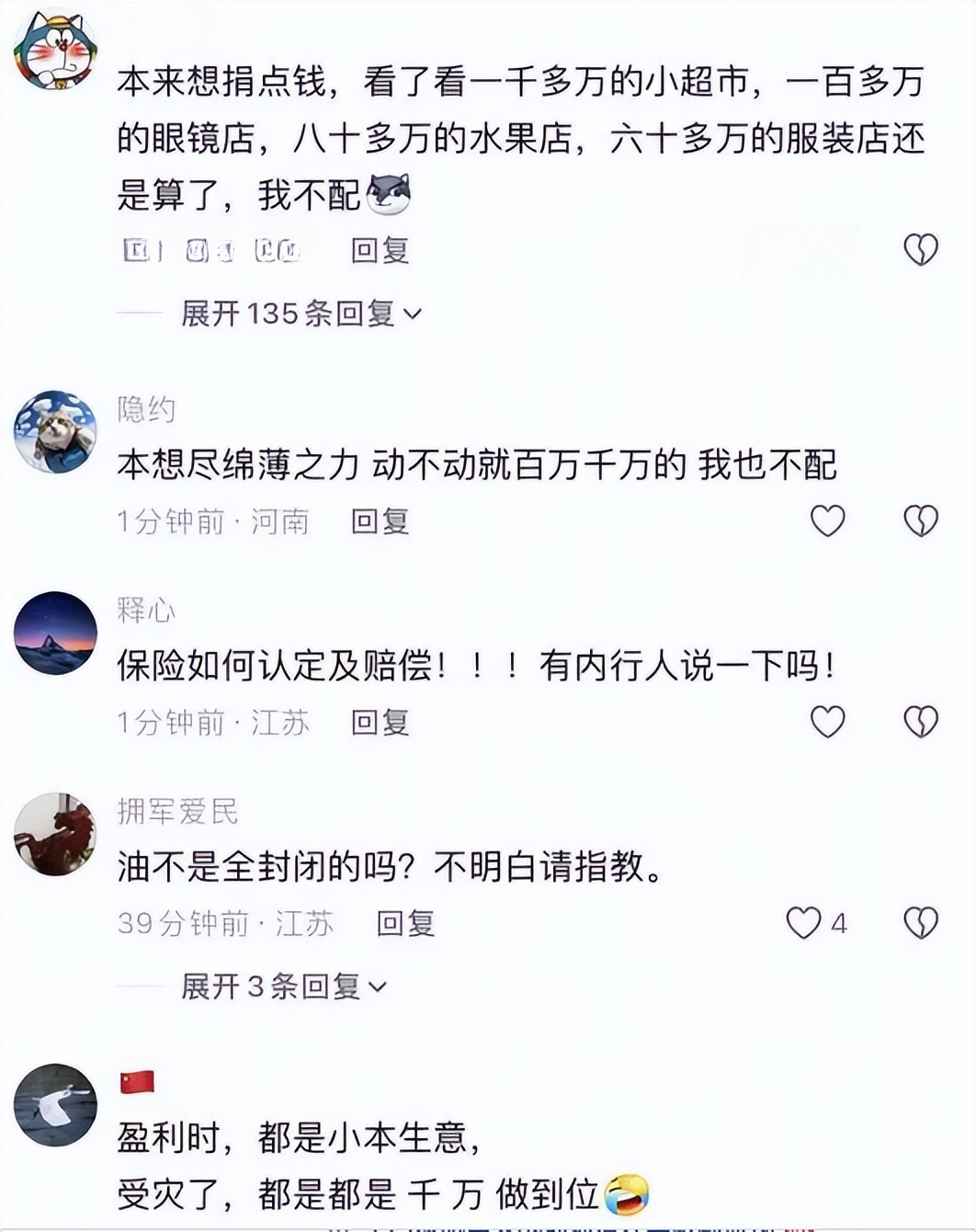This screenshot has height=1232, width=976.
Task: Dislike 隐约's comment
Action: point(920,521)
